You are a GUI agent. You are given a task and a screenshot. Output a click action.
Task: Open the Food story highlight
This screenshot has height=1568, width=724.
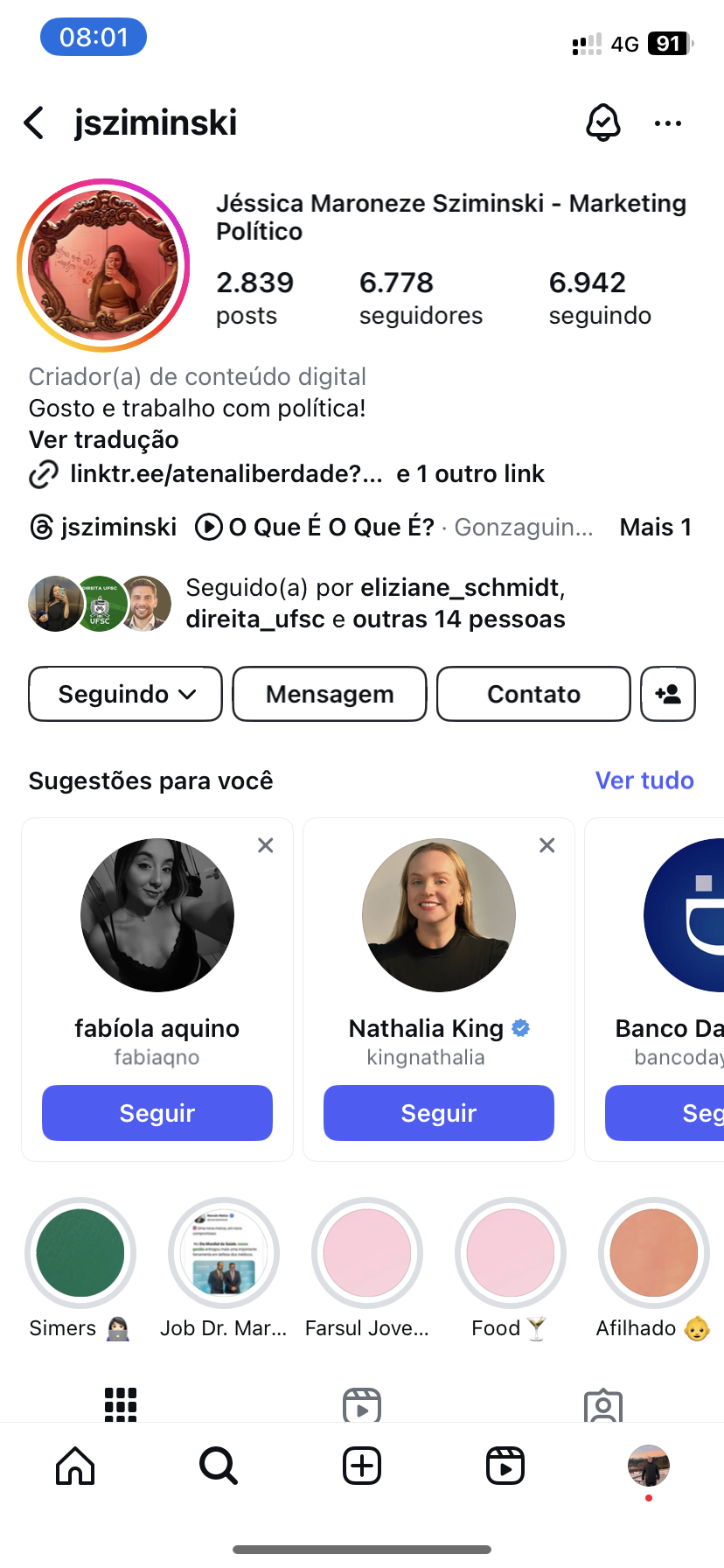pyautogui.click(x=511, y=1253)
